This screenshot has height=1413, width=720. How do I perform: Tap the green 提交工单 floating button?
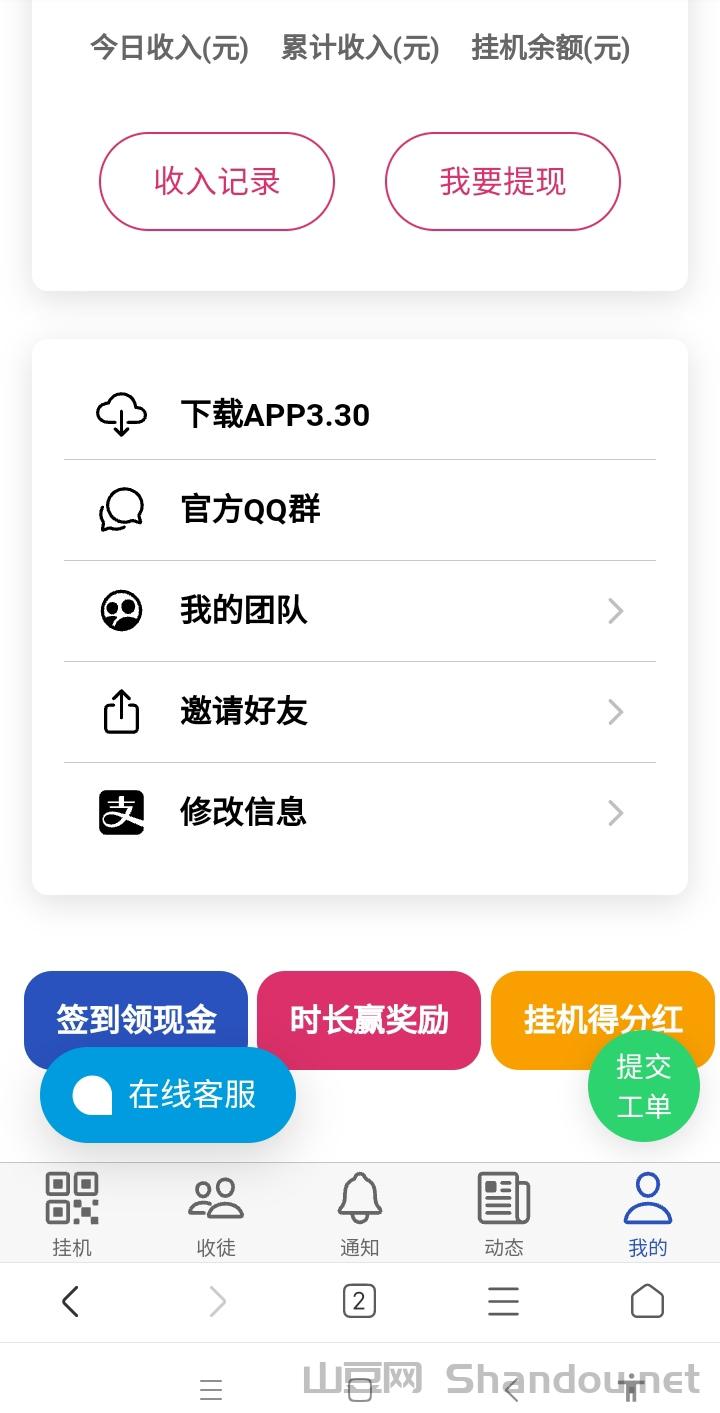[643, 1087]
